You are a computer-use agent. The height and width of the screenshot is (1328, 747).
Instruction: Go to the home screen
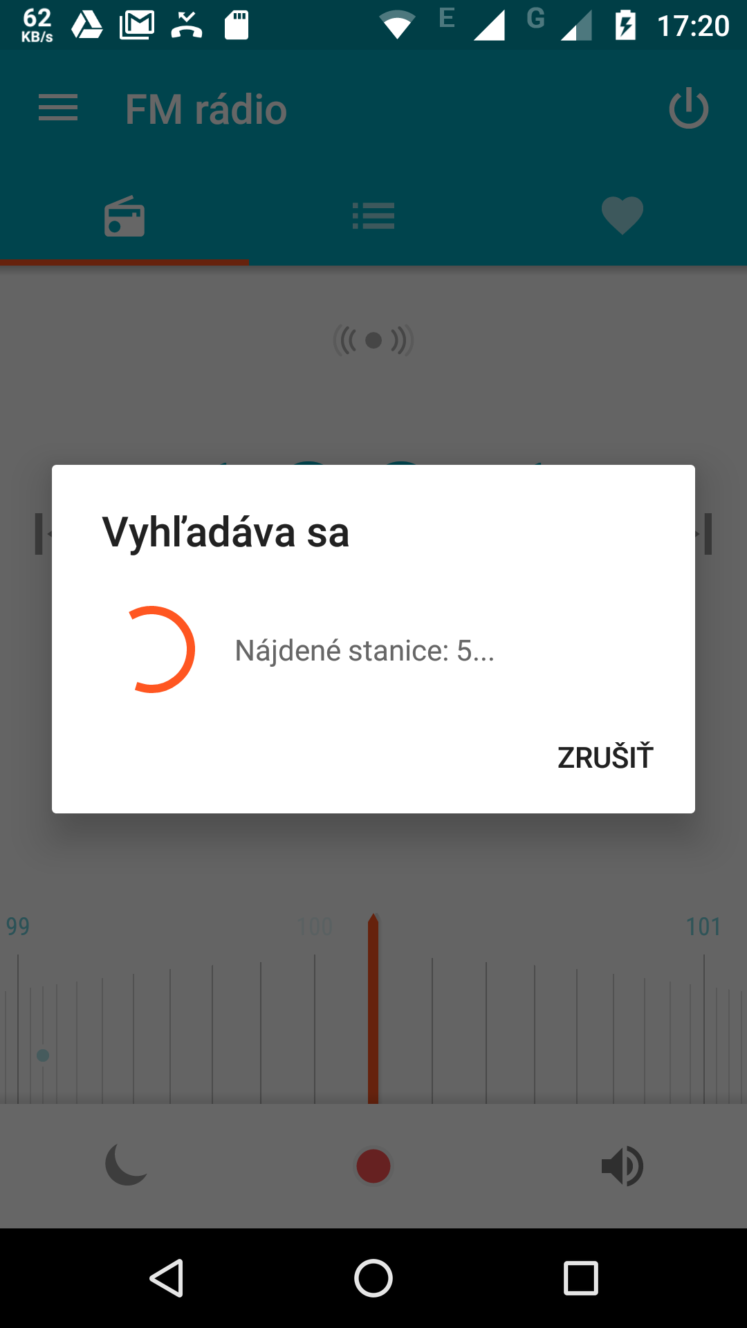tap(373, 1278)
